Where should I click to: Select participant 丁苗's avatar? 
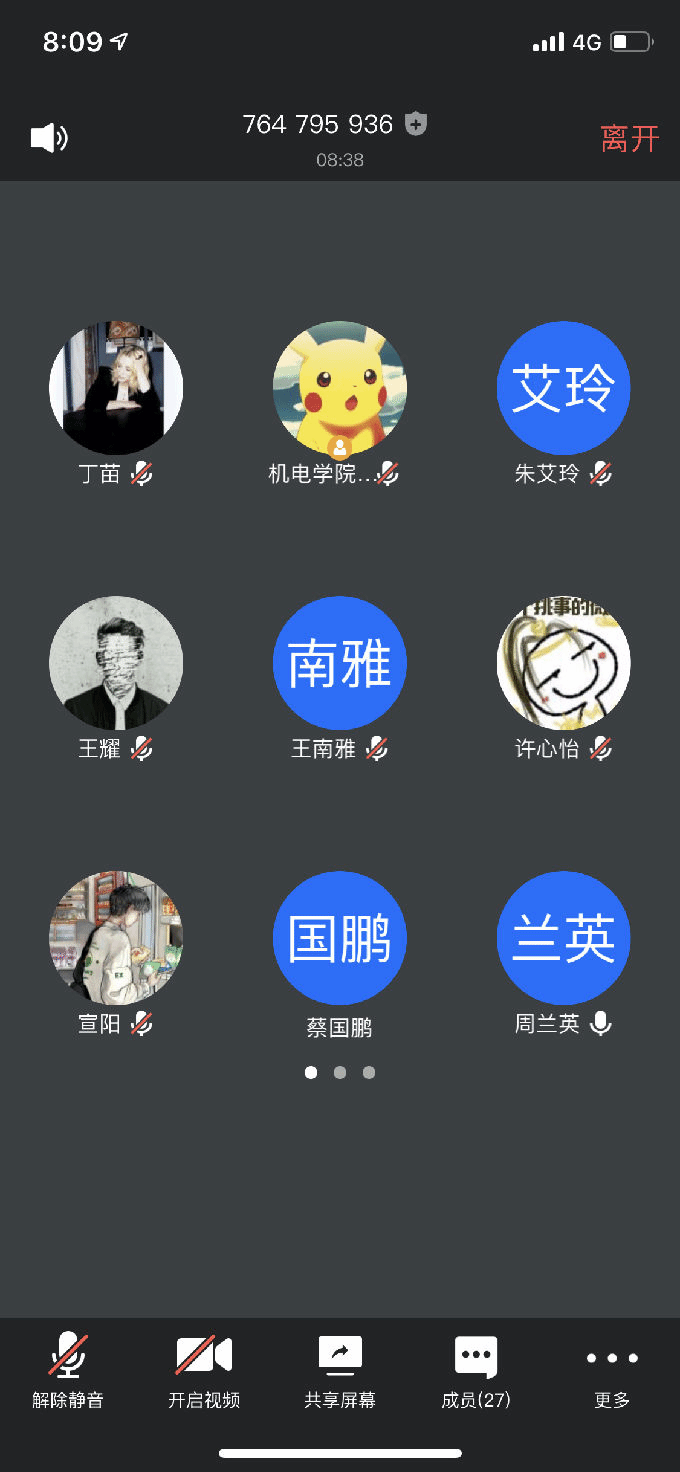point(116,388)
